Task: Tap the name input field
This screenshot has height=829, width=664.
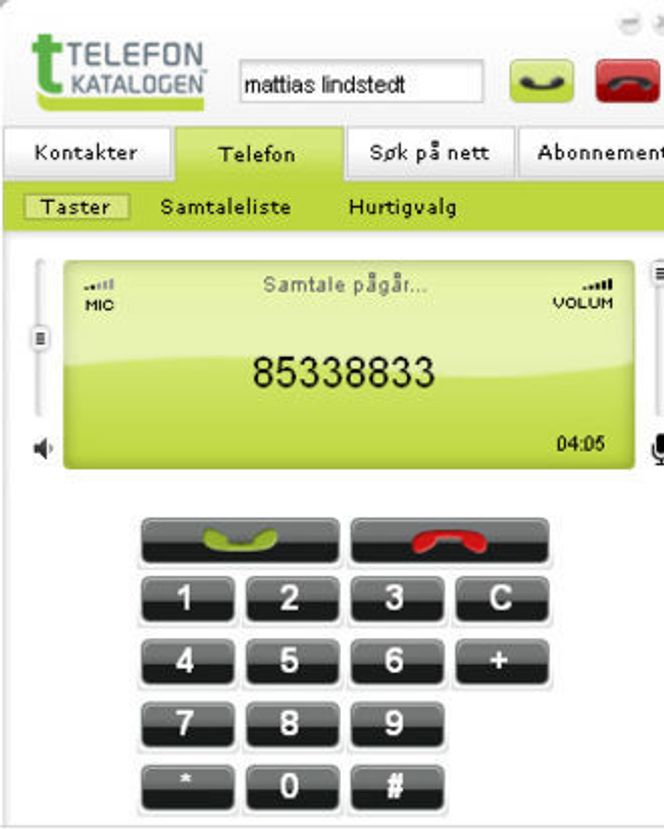Action: (x=361, y=84)
